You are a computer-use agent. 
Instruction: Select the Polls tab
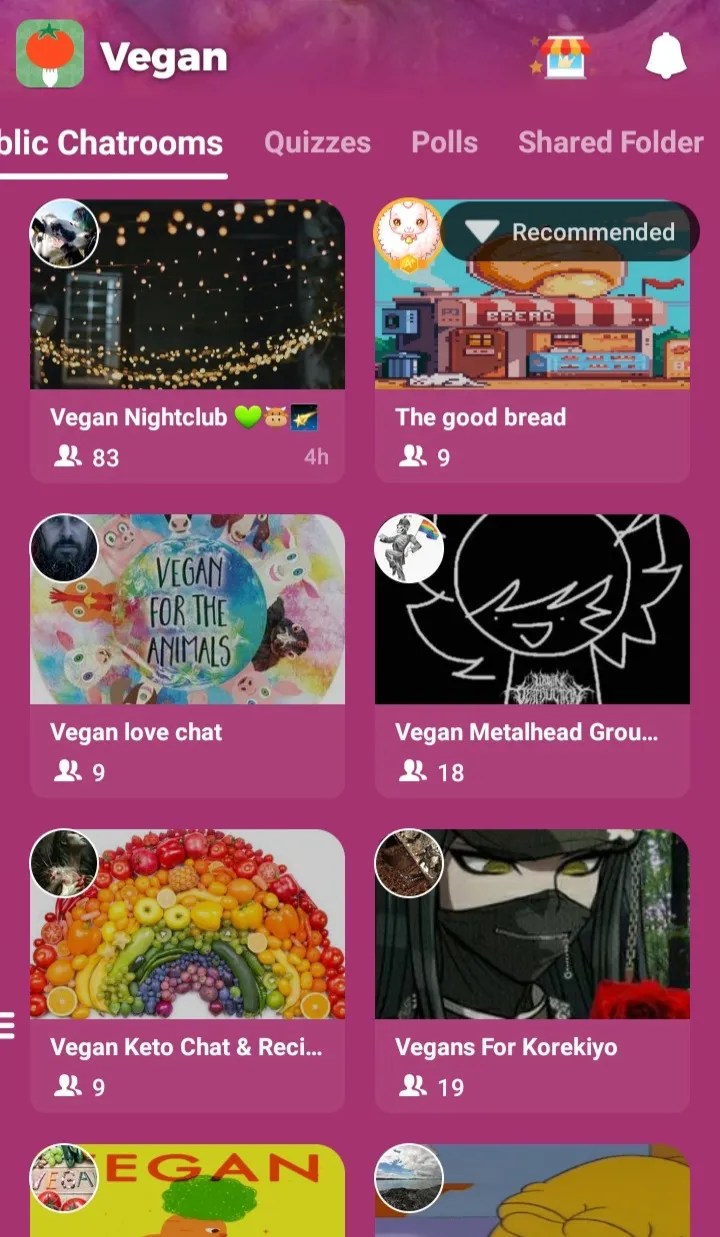click(444, 142)
